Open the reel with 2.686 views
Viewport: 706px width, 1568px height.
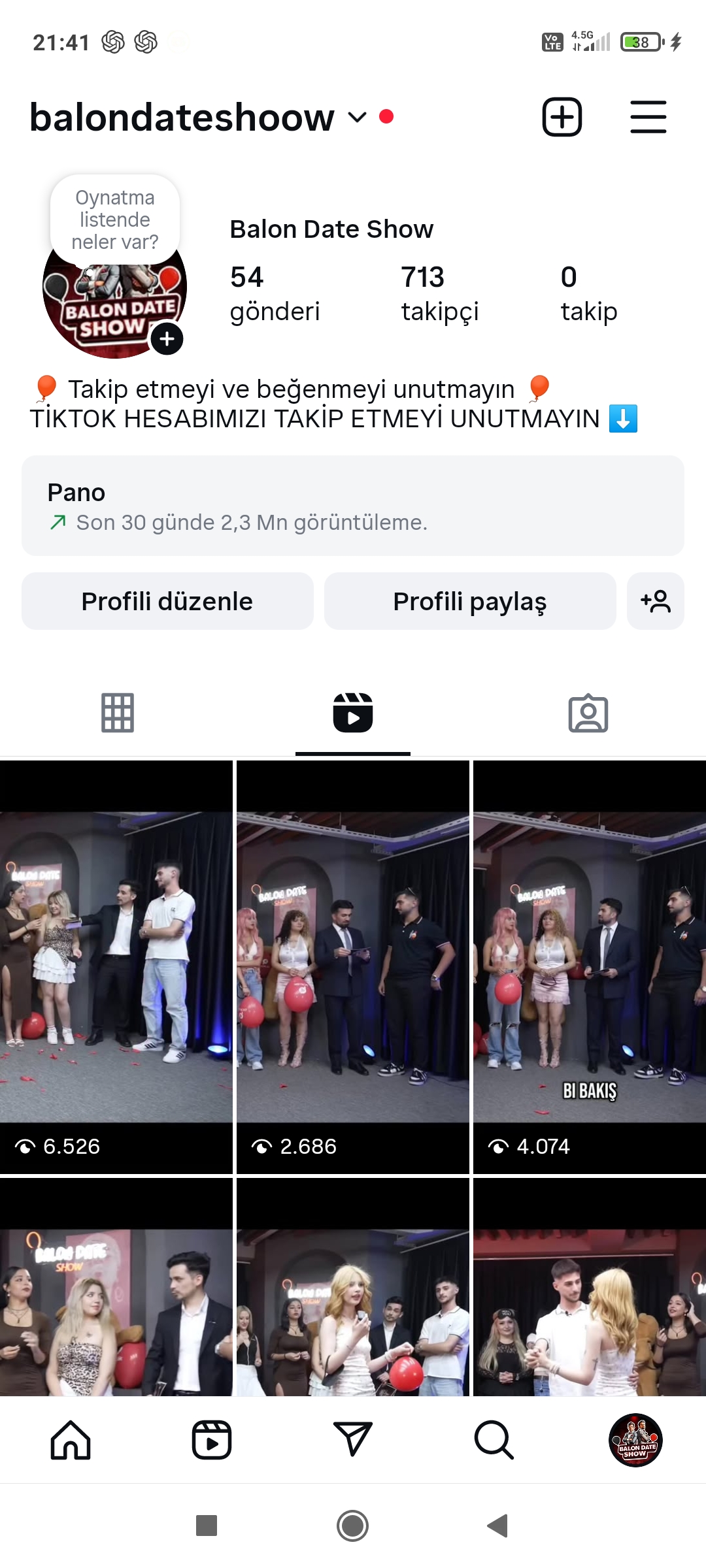click(x=353, y=967)
